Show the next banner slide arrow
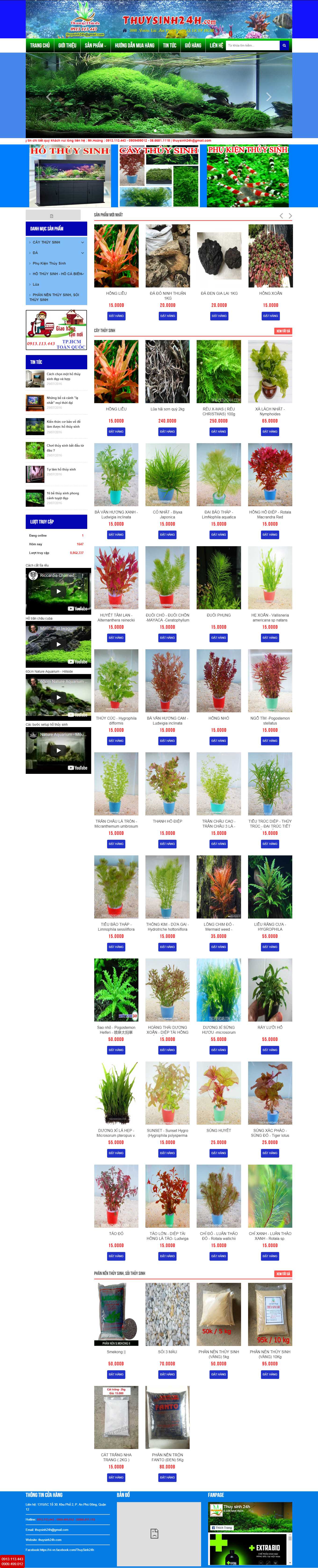 (269, 96)
